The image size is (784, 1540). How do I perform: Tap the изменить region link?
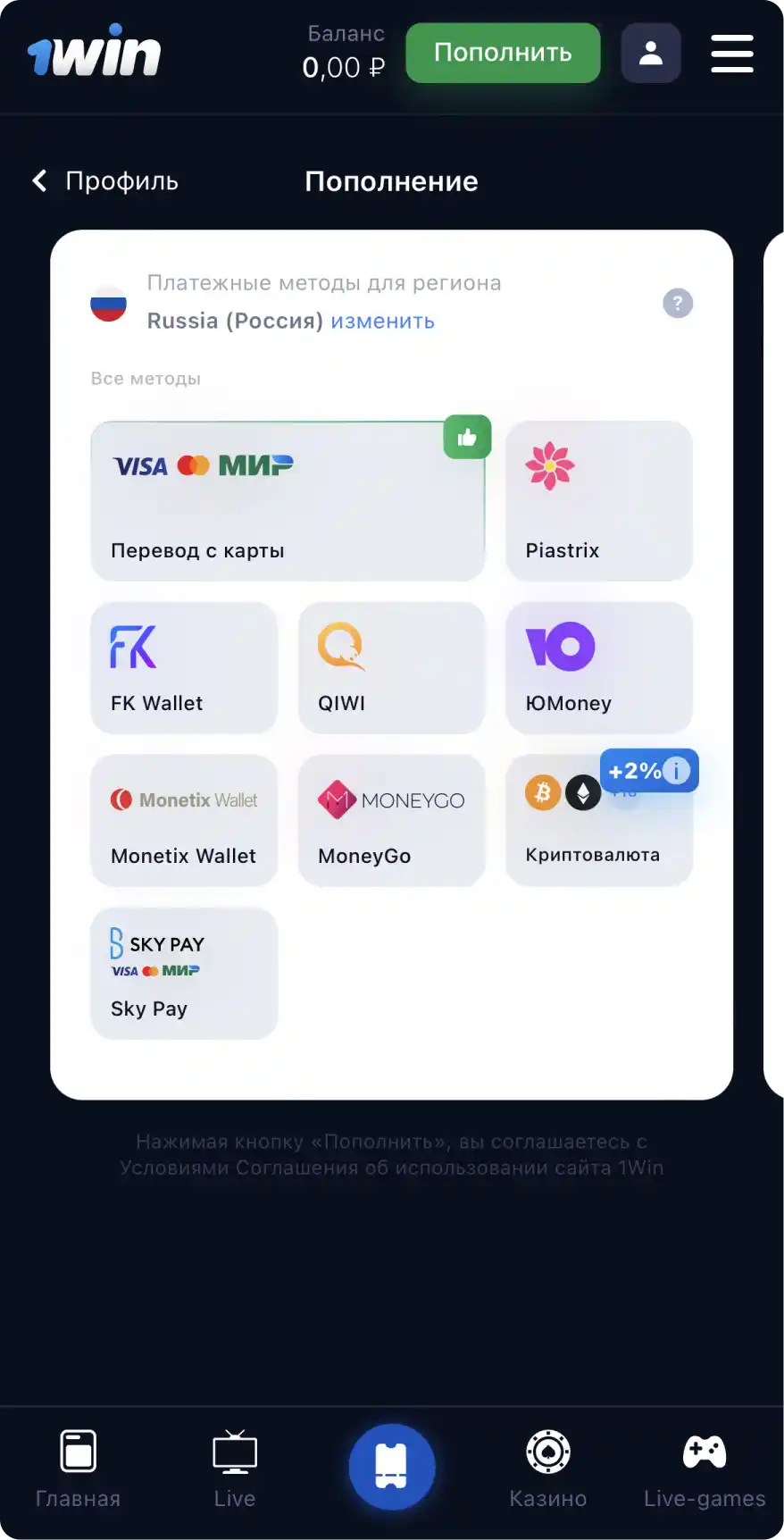tap(382, 321)
